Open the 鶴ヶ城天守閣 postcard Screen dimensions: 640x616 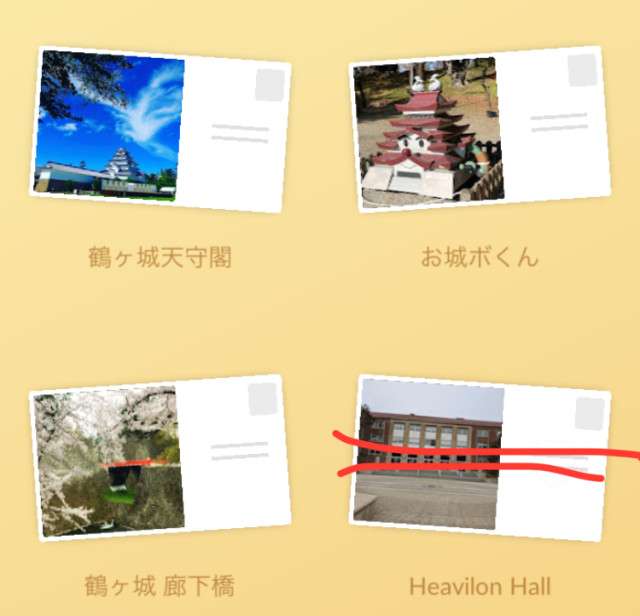click(160, 130)
